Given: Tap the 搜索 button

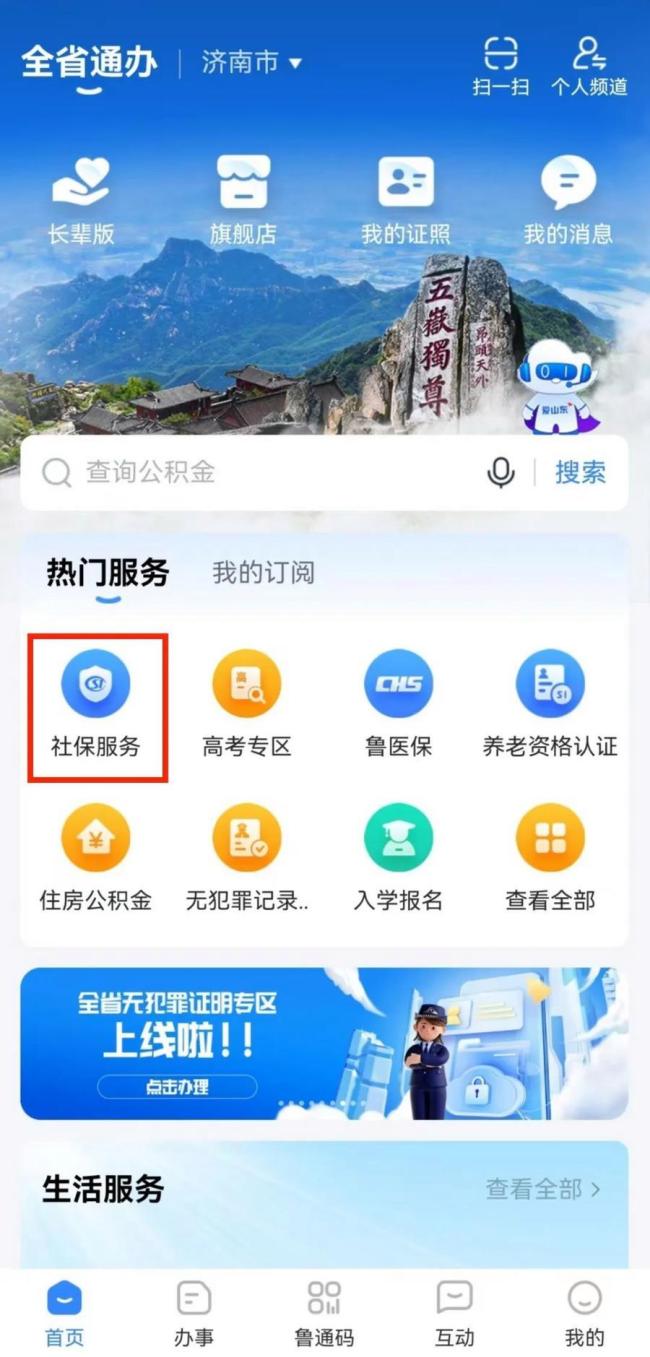Looking at the screenshot, I should point(580,472).
